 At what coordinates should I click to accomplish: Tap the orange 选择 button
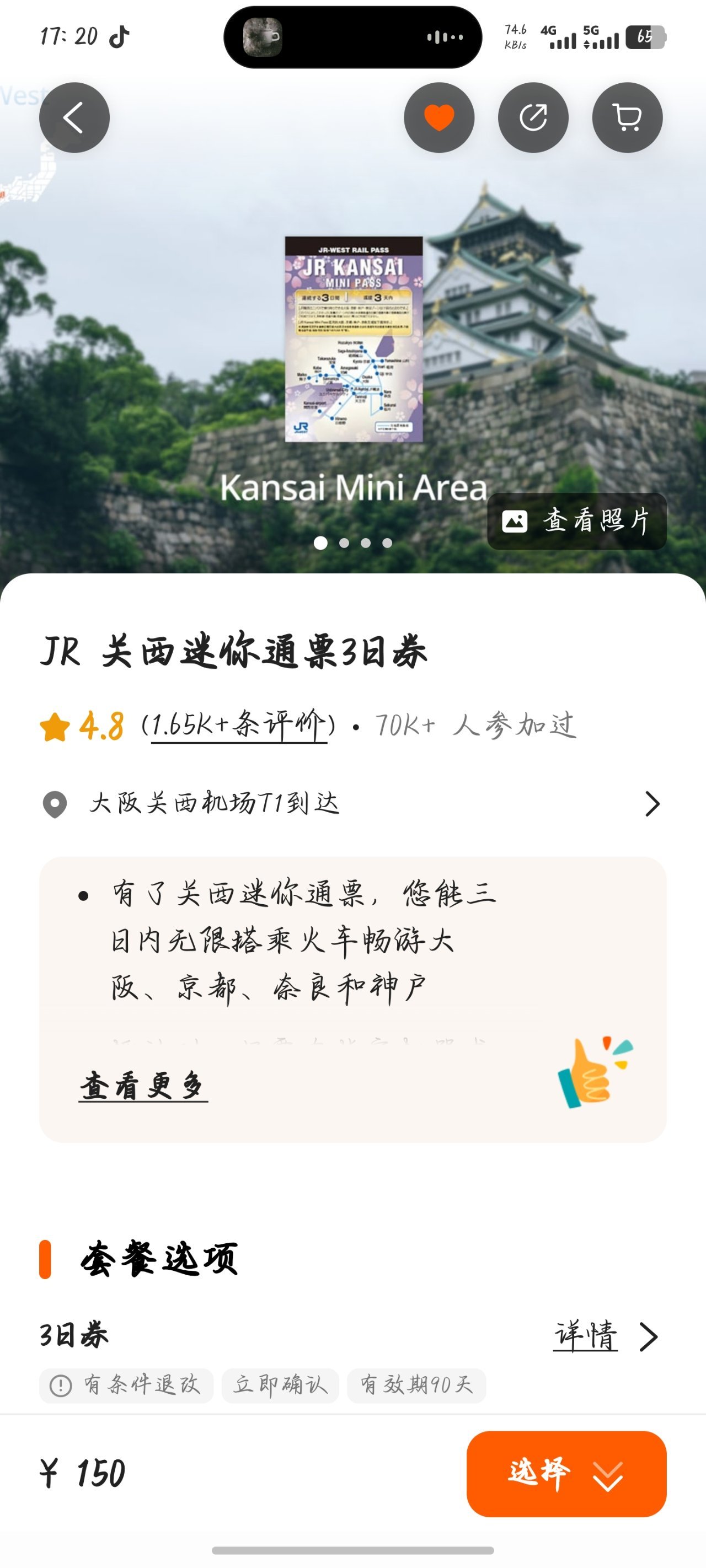[566, 1474]
